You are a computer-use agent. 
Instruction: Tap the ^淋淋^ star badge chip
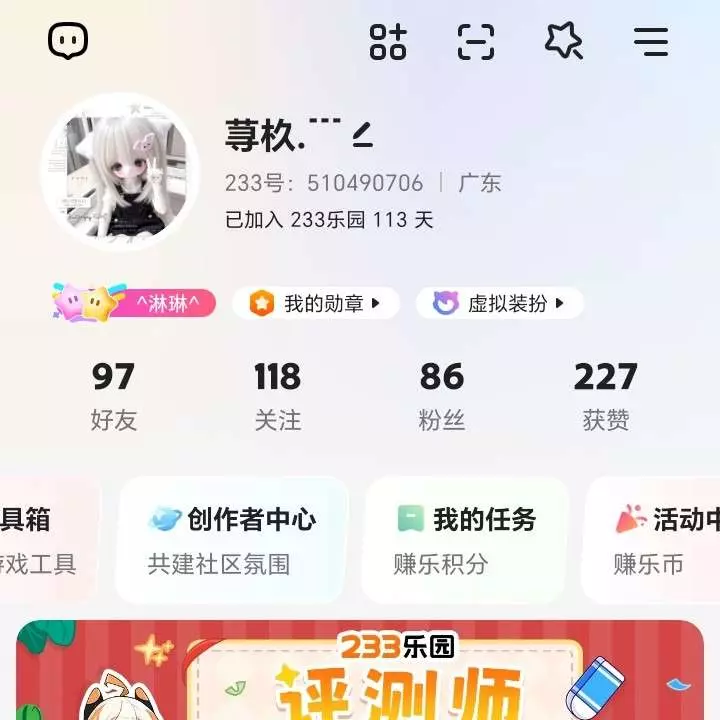pos(134,303)
